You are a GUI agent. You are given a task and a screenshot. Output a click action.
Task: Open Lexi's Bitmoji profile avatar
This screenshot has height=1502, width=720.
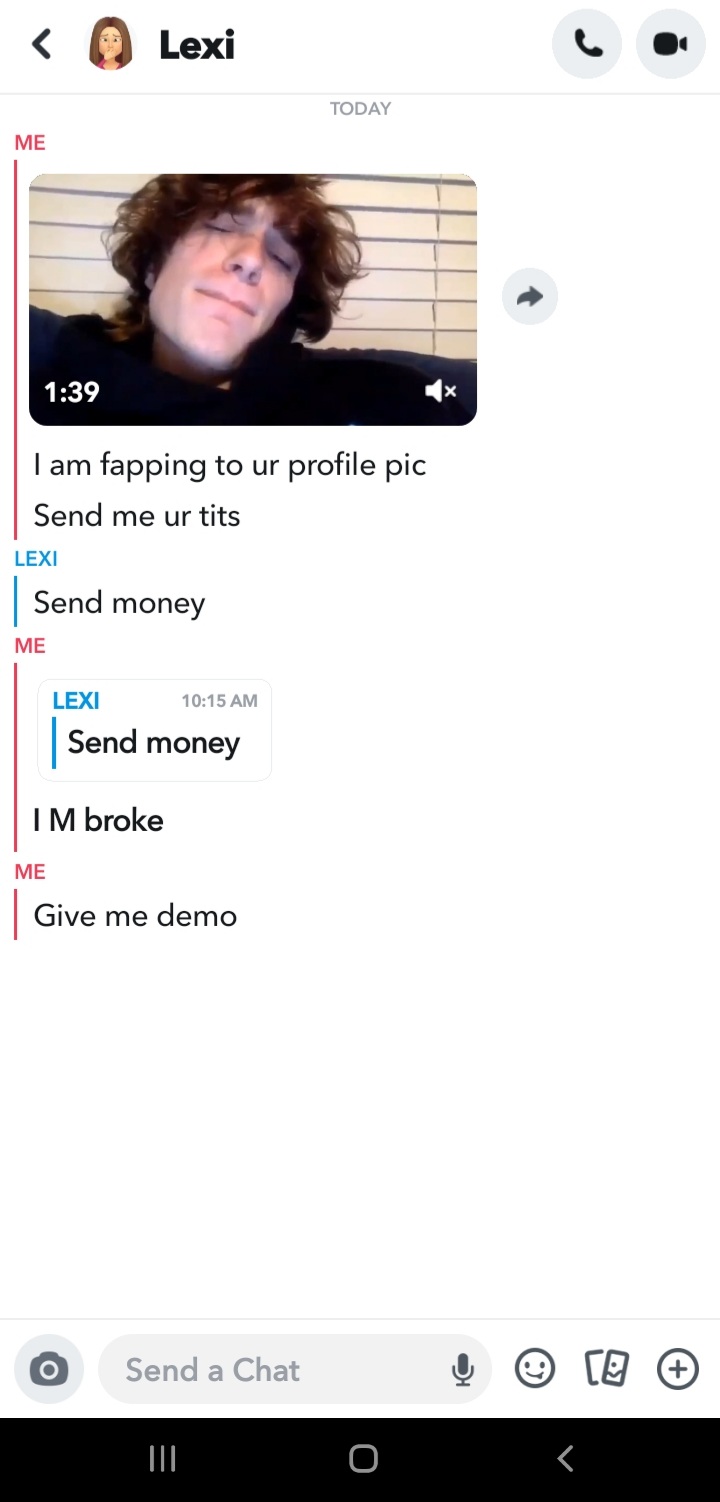click(x=111, y=44)
